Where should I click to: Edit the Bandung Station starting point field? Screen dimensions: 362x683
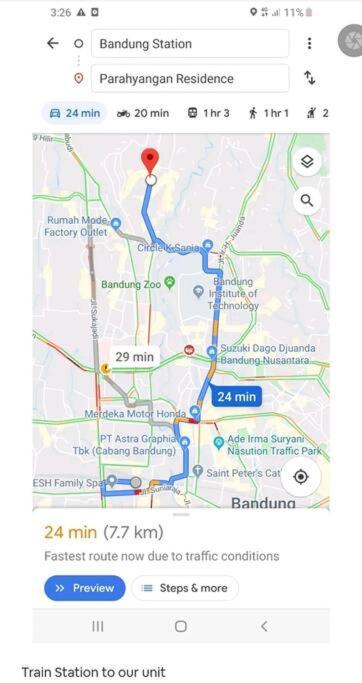[190, 44]
